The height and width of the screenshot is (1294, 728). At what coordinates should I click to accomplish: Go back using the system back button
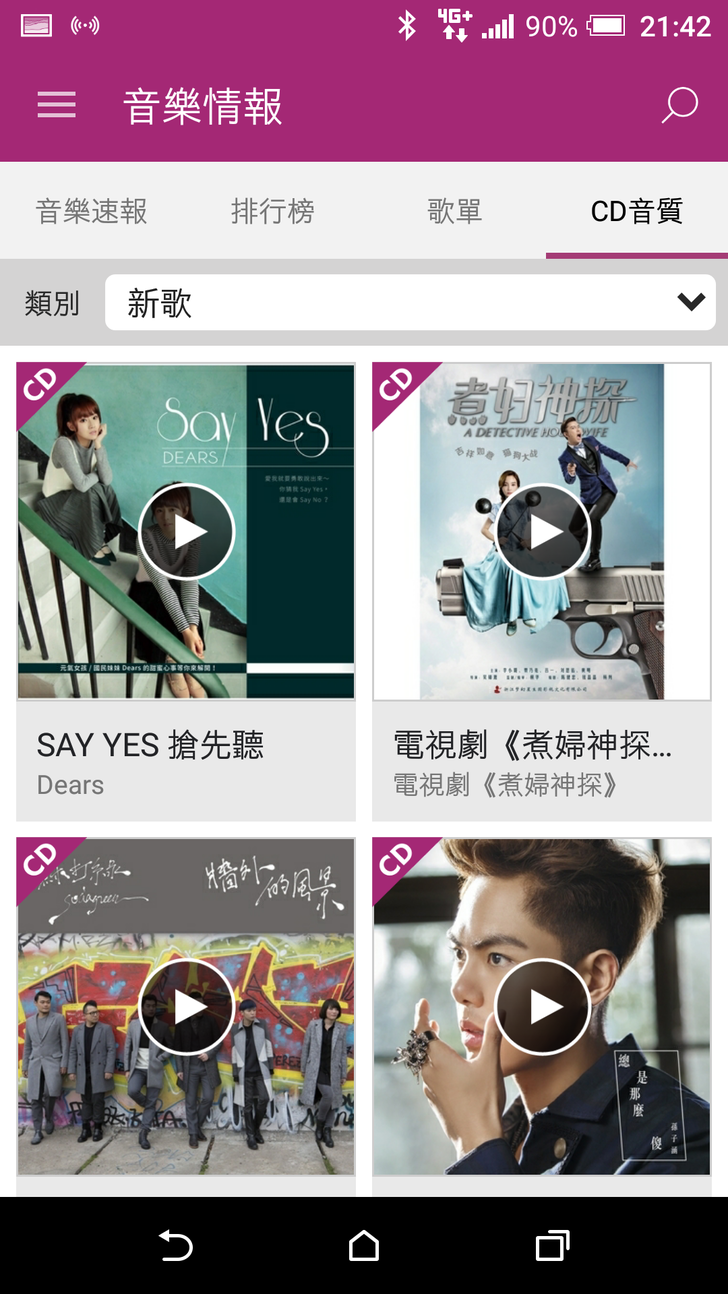(x=176, y=1246)
